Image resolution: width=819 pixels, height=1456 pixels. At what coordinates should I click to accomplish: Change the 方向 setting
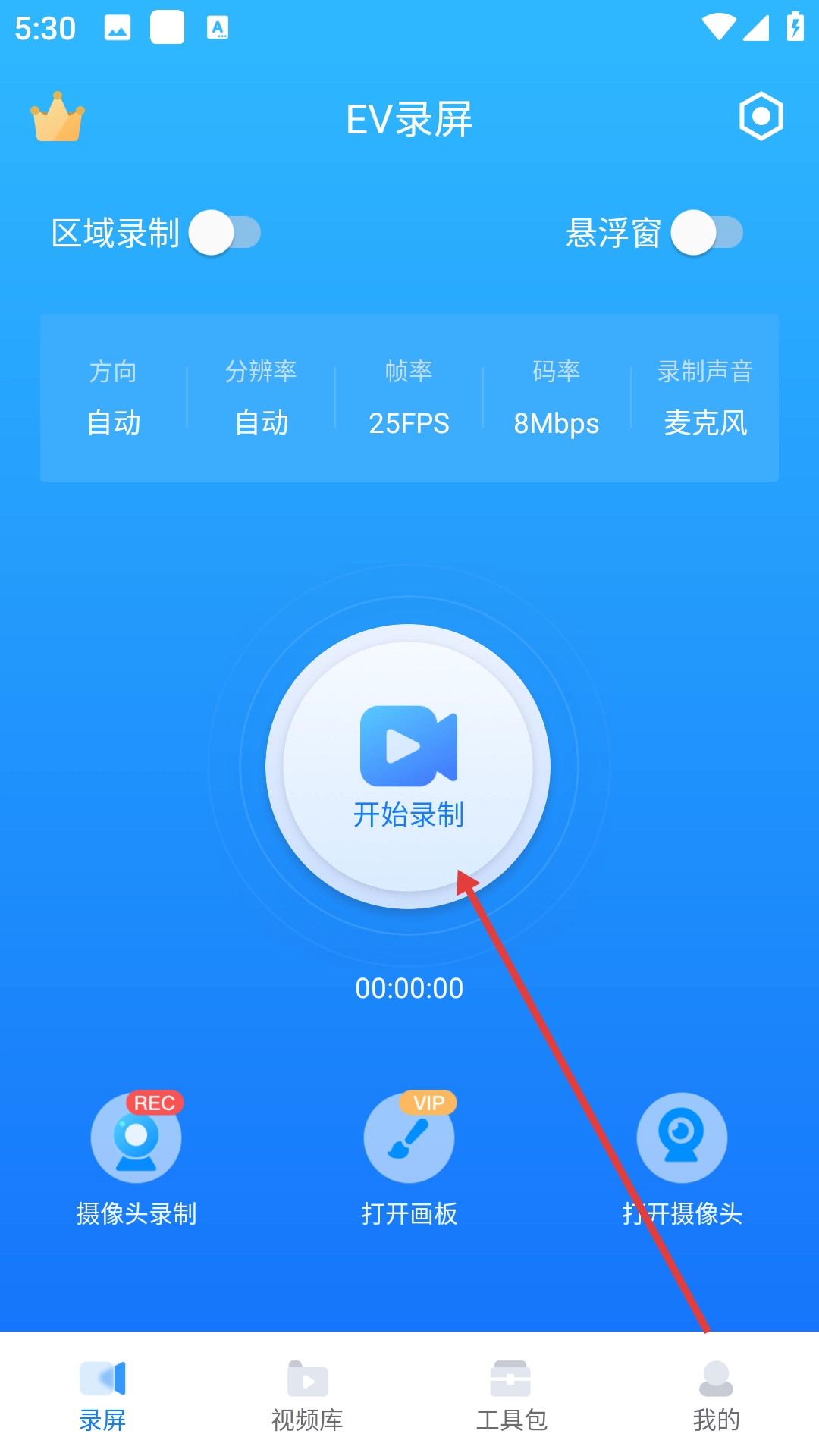(114, 399)
